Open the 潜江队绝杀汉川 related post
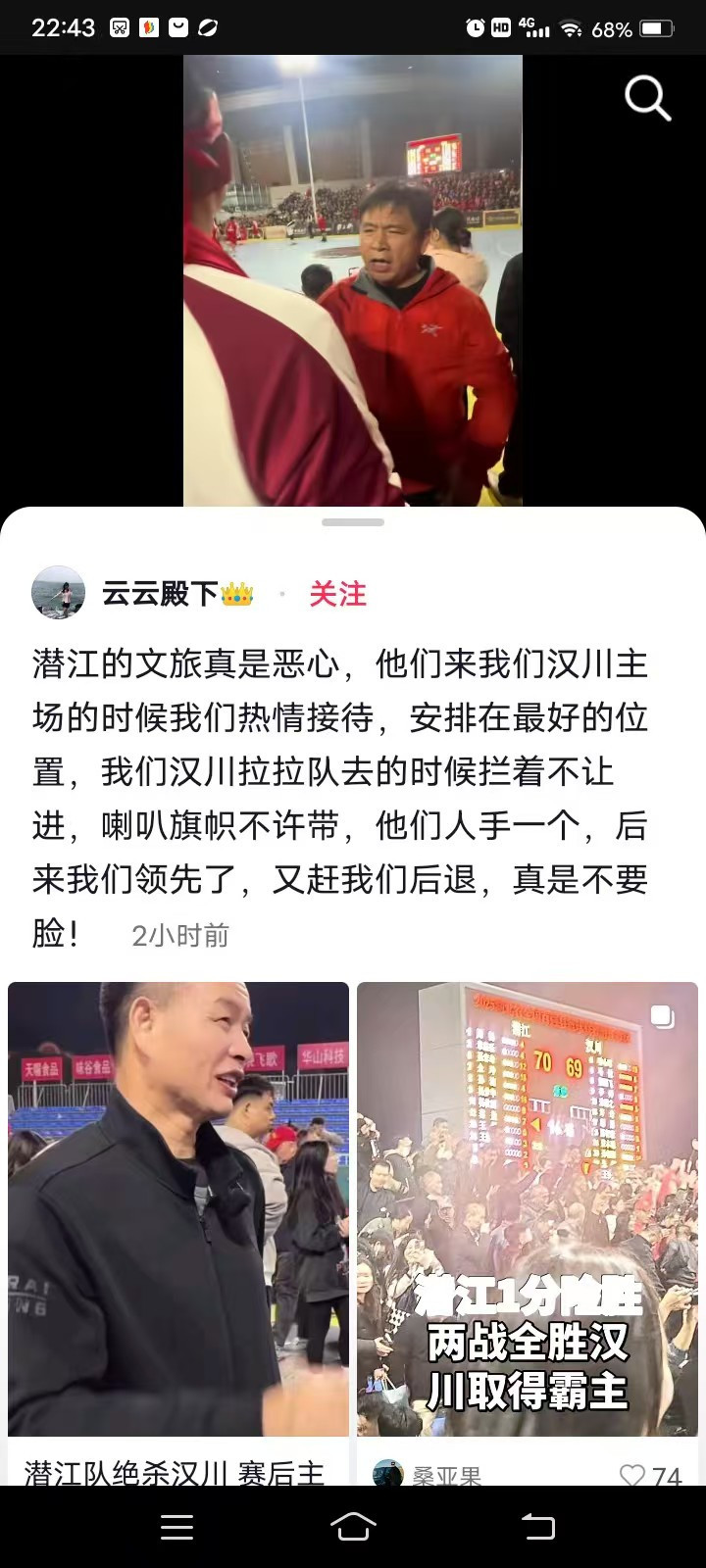The height and width of the screenshot is (1568, 706). 178,1209
